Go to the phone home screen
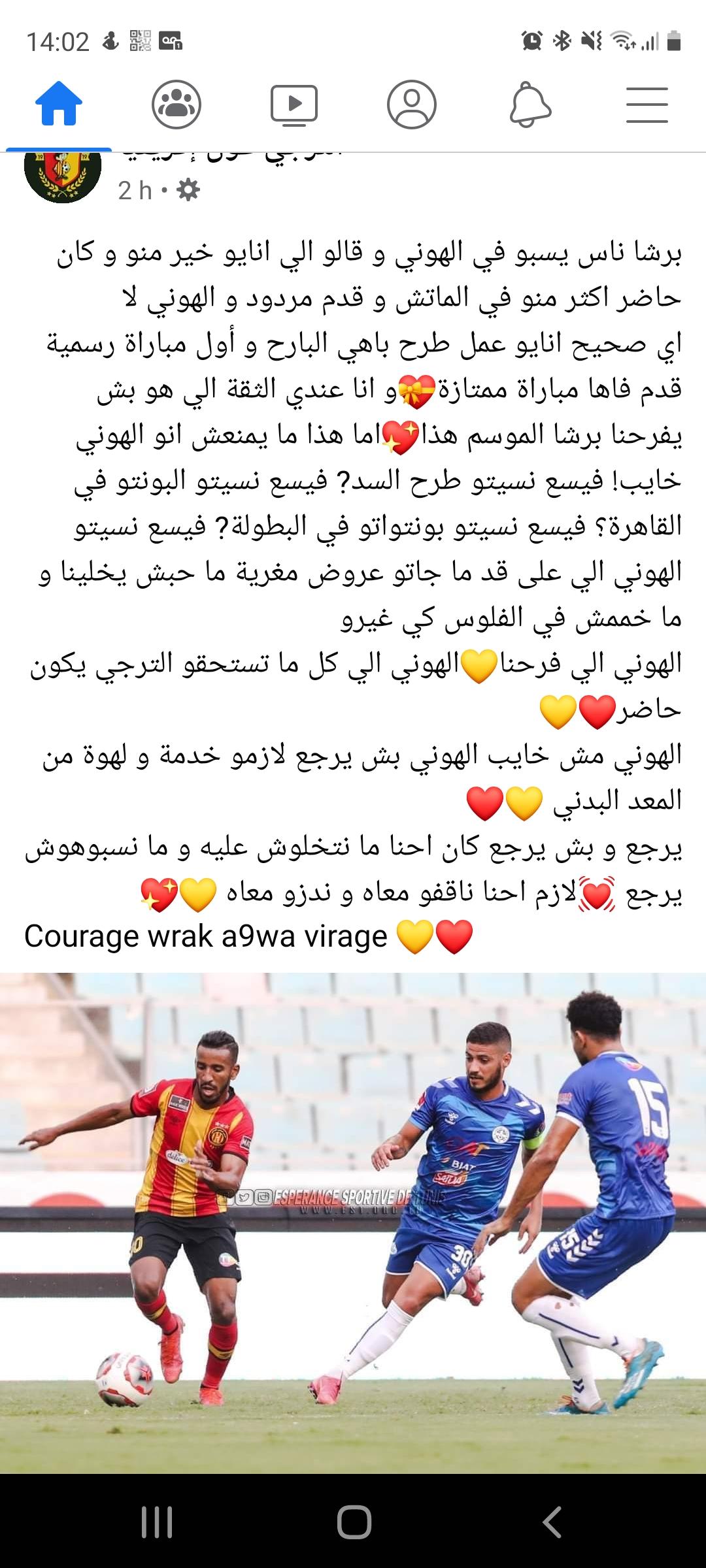Viewport: 706px width, 1568px height. pos(354,1522)
